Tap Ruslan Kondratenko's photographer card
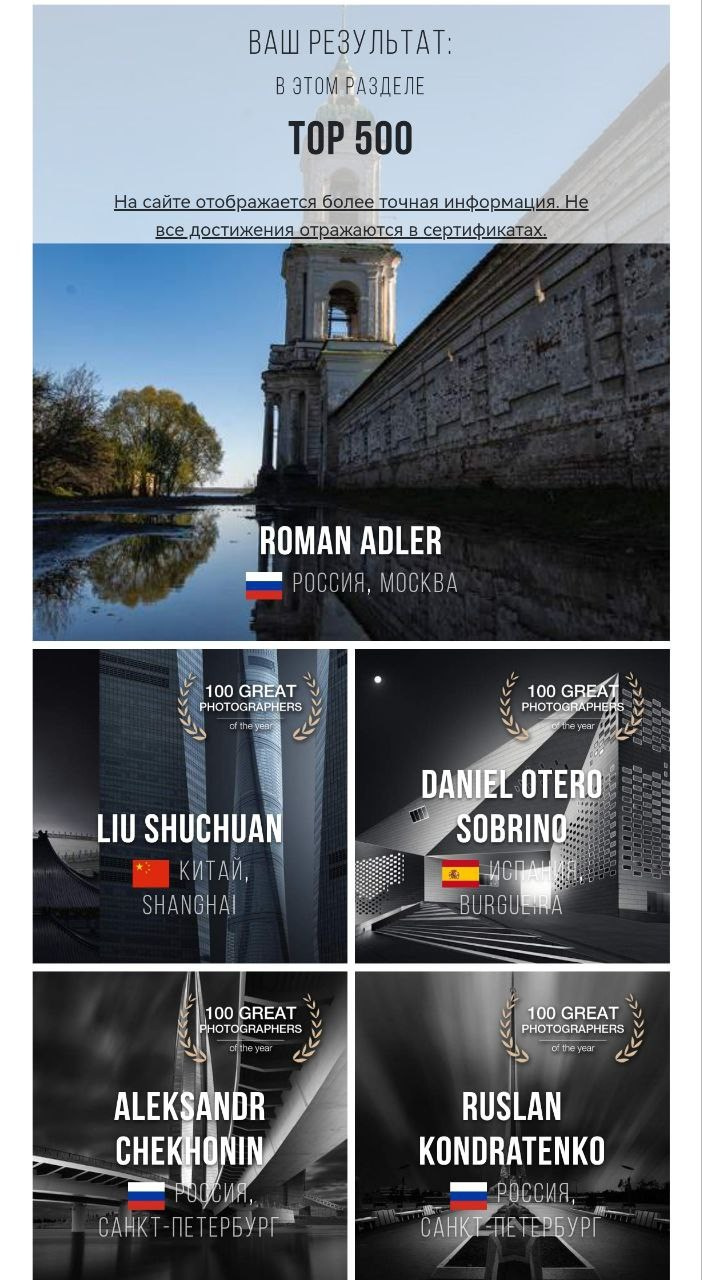The height and width of the screenshot is (1280, 702). (x=512, y=1125)
